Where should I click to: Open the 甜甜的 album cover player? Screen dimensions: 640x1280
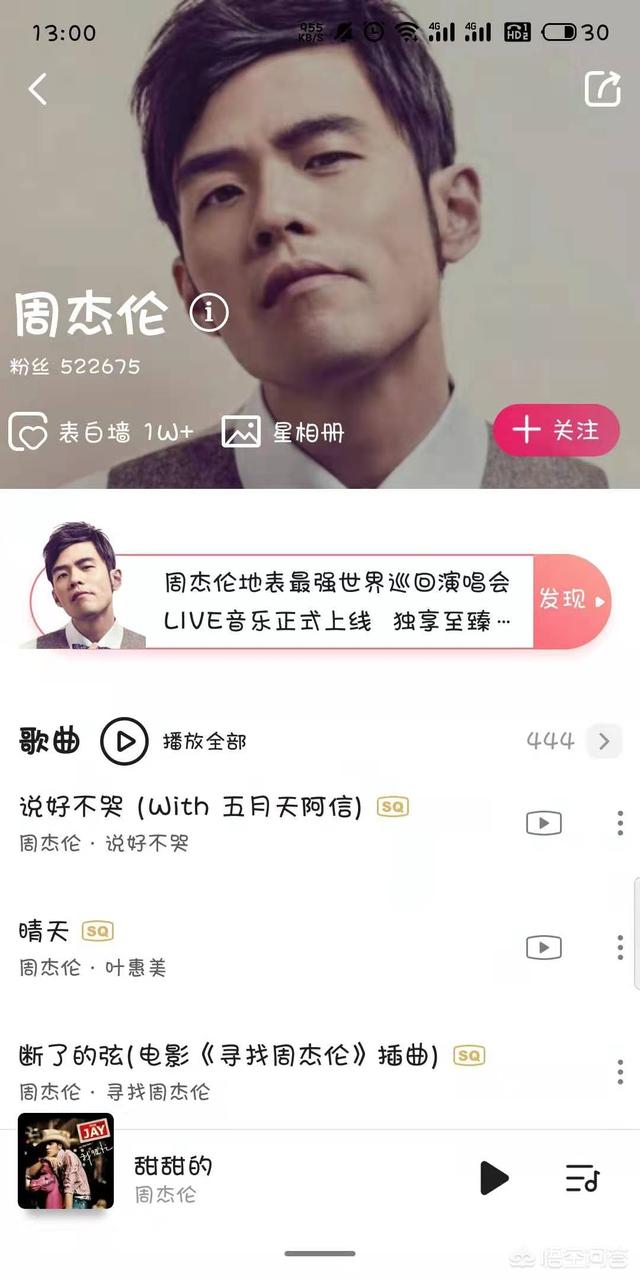coord(66,1160)
